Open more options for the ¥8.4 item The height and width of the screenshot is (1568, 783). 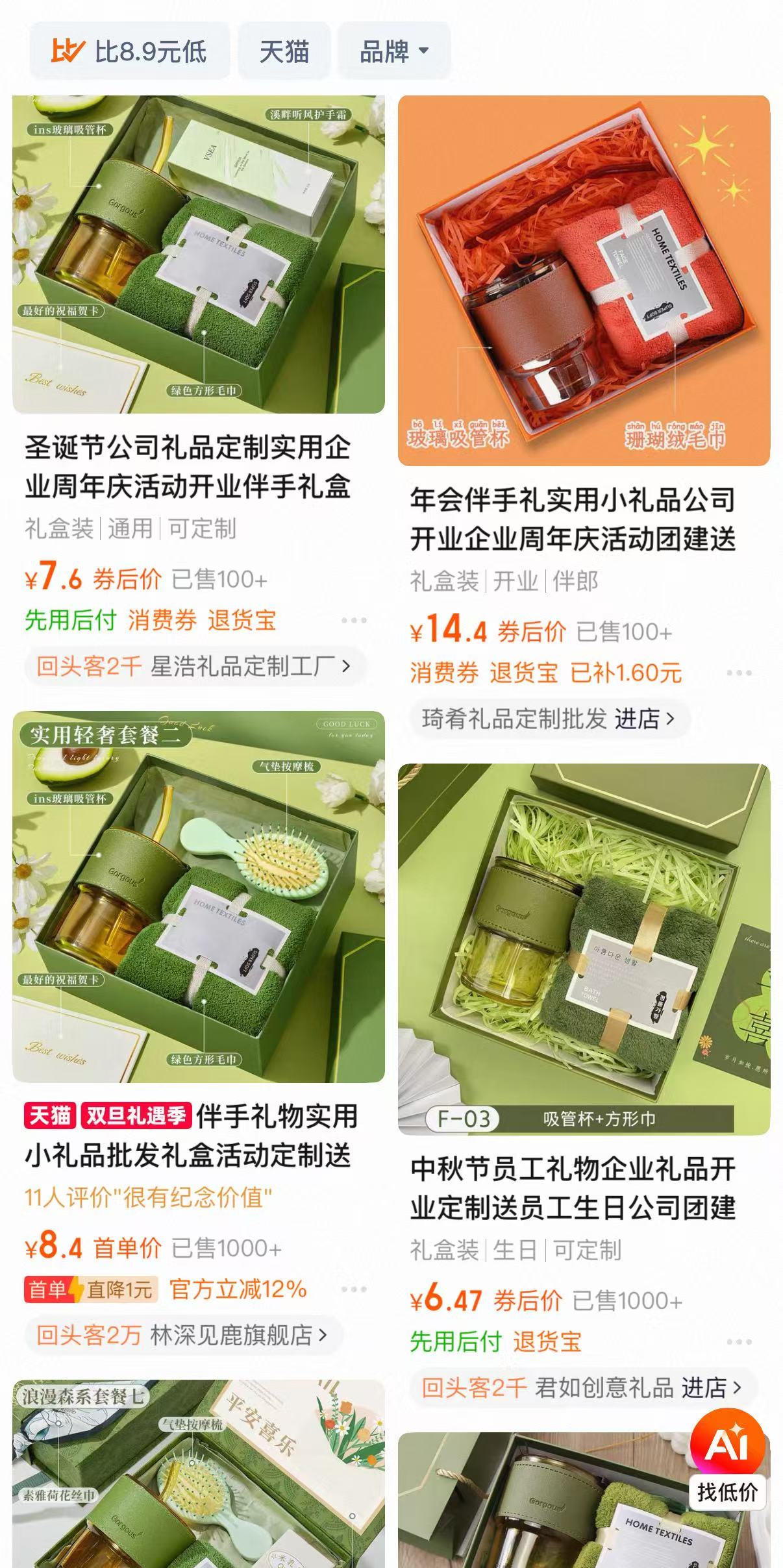click(x=354, y=1289)
